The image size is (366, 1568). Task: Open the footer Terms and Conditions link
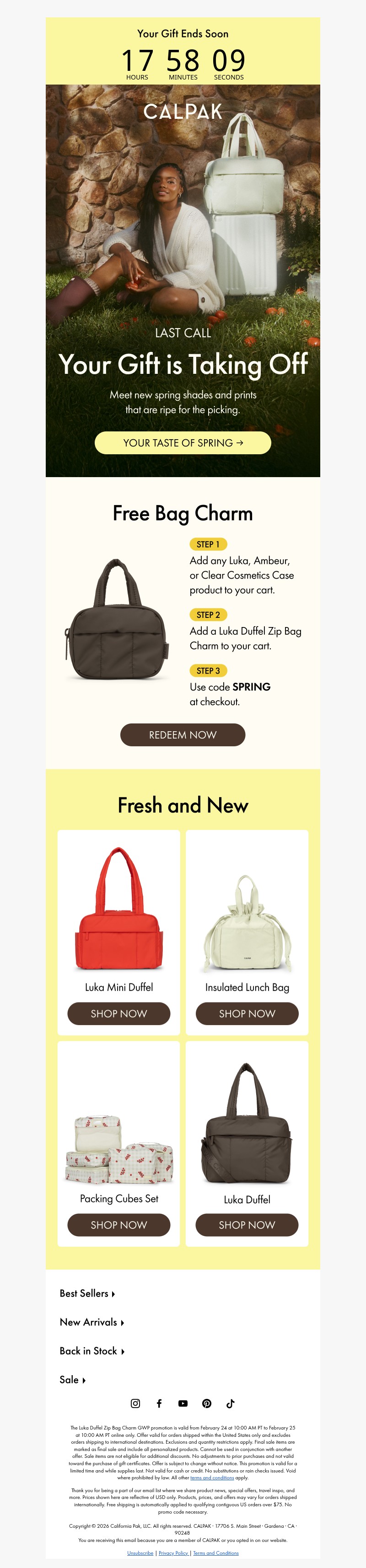coord(215,1553)
